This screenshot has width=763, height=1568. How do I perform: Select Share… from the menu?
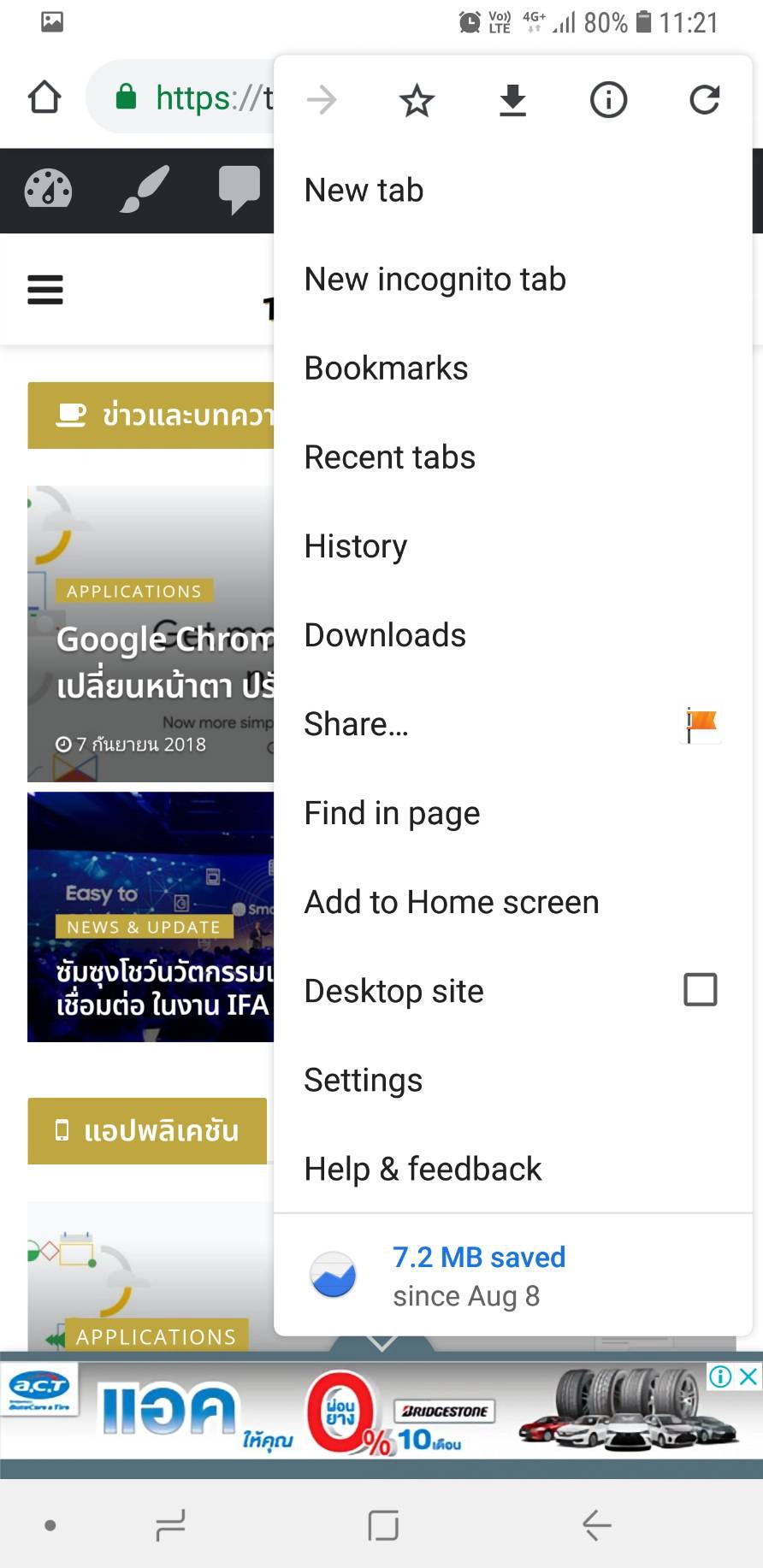pos(357,724)
